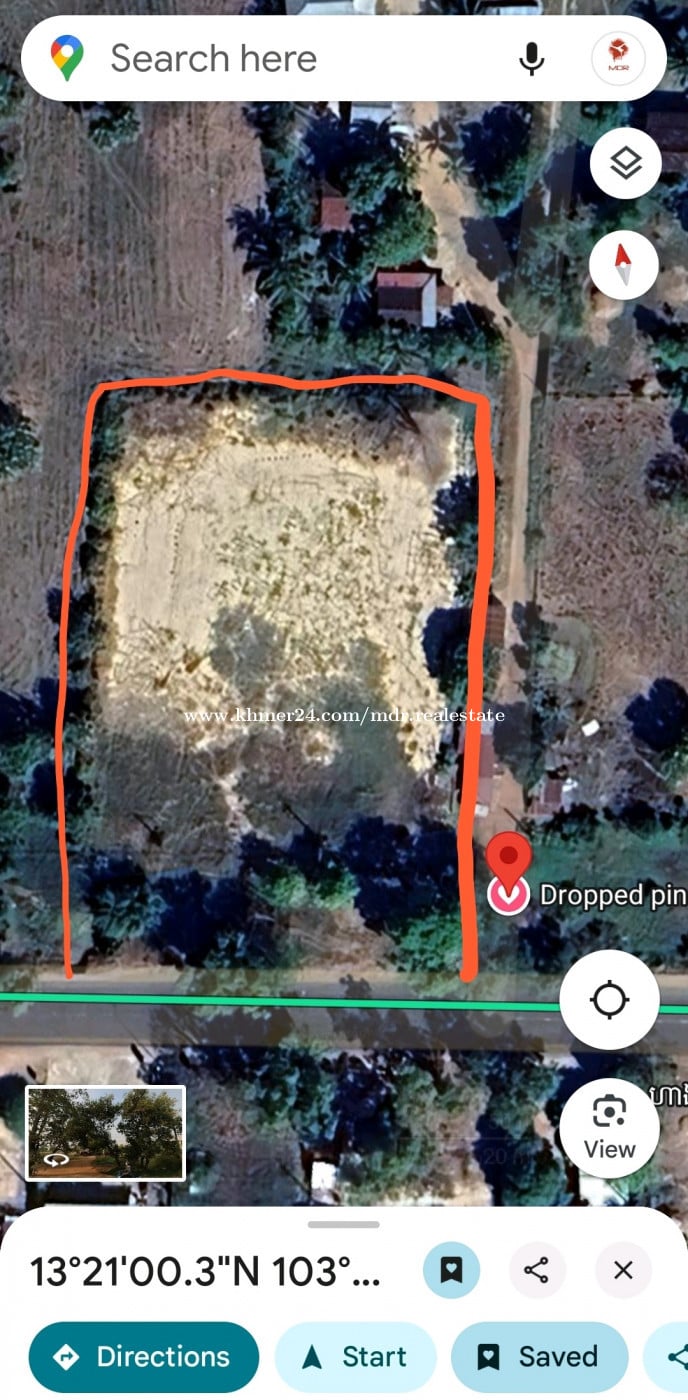Open the Street View thumbnail preview
Image resolution: width=688 pixels, height=1400 pixels.
pyautogui.click(x=105, y=1132)
